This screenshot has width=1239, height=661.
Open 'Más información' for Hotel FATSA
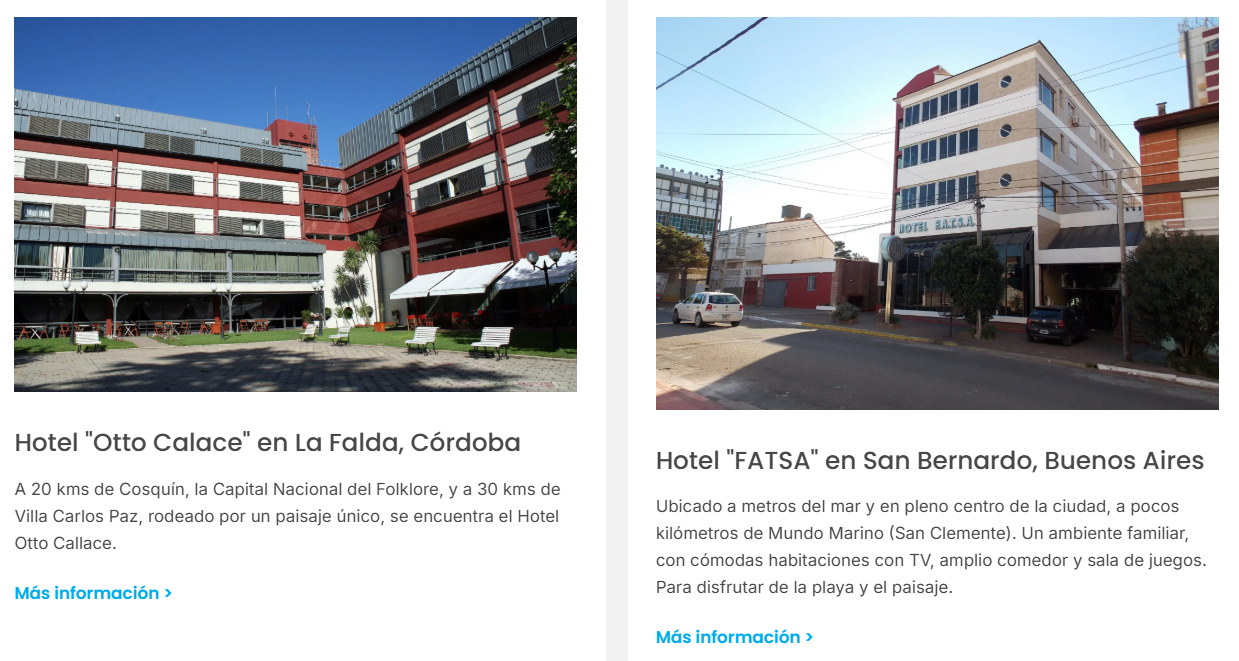[734, 637]
